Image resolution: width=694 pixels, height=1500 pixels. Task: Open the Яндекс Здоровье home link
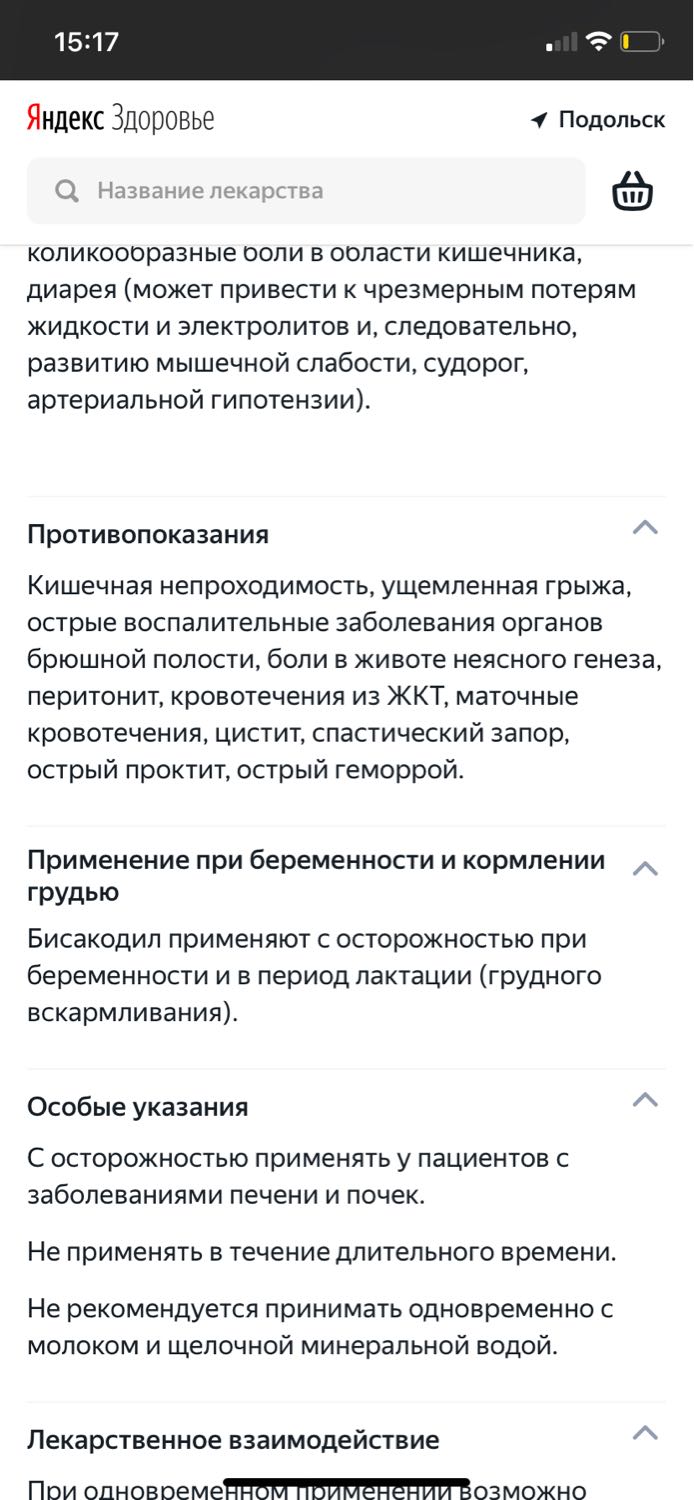(x=120, y=120)
